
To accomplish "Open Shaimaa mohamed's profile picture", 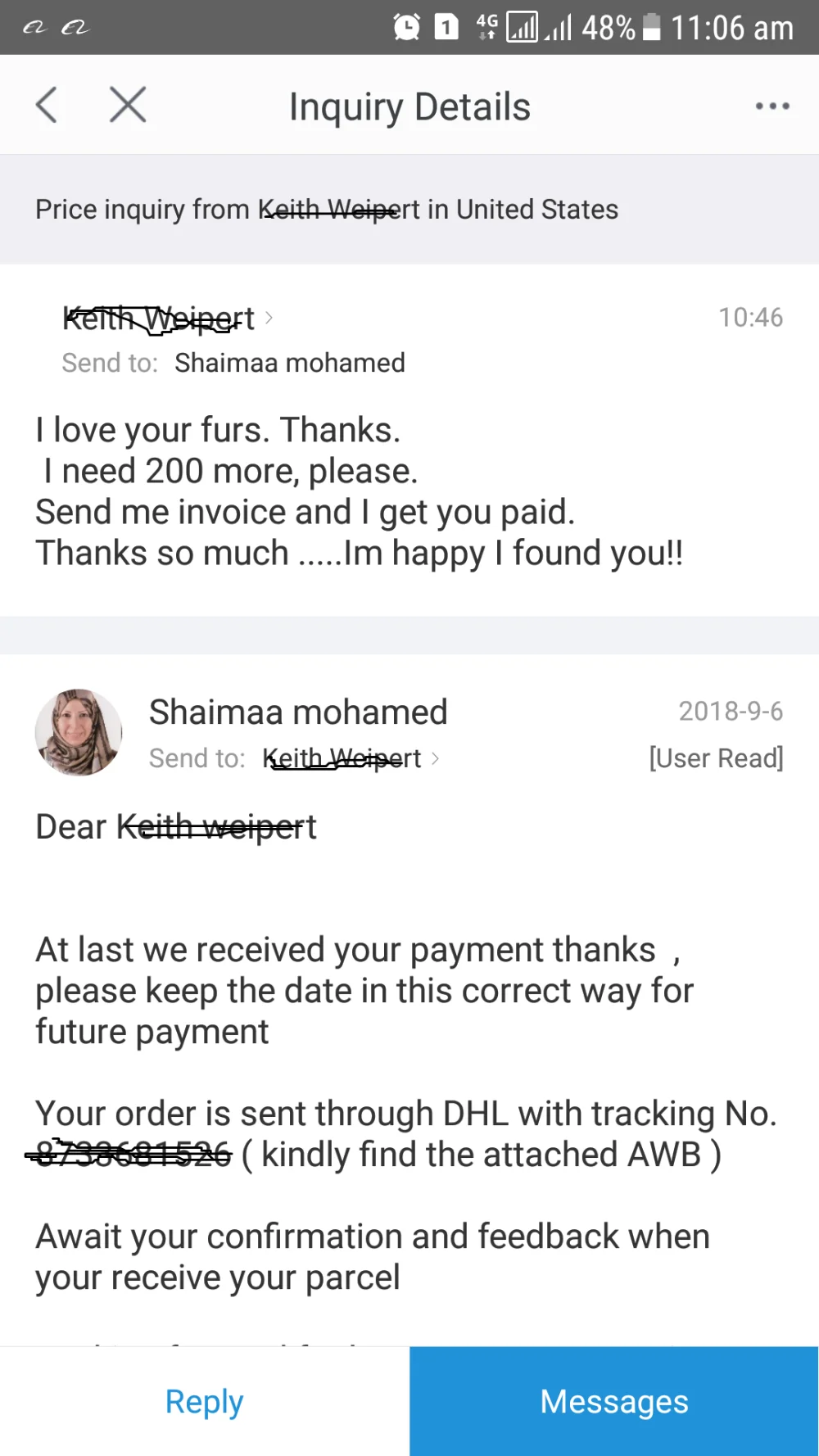I will (x=79, y=732).
